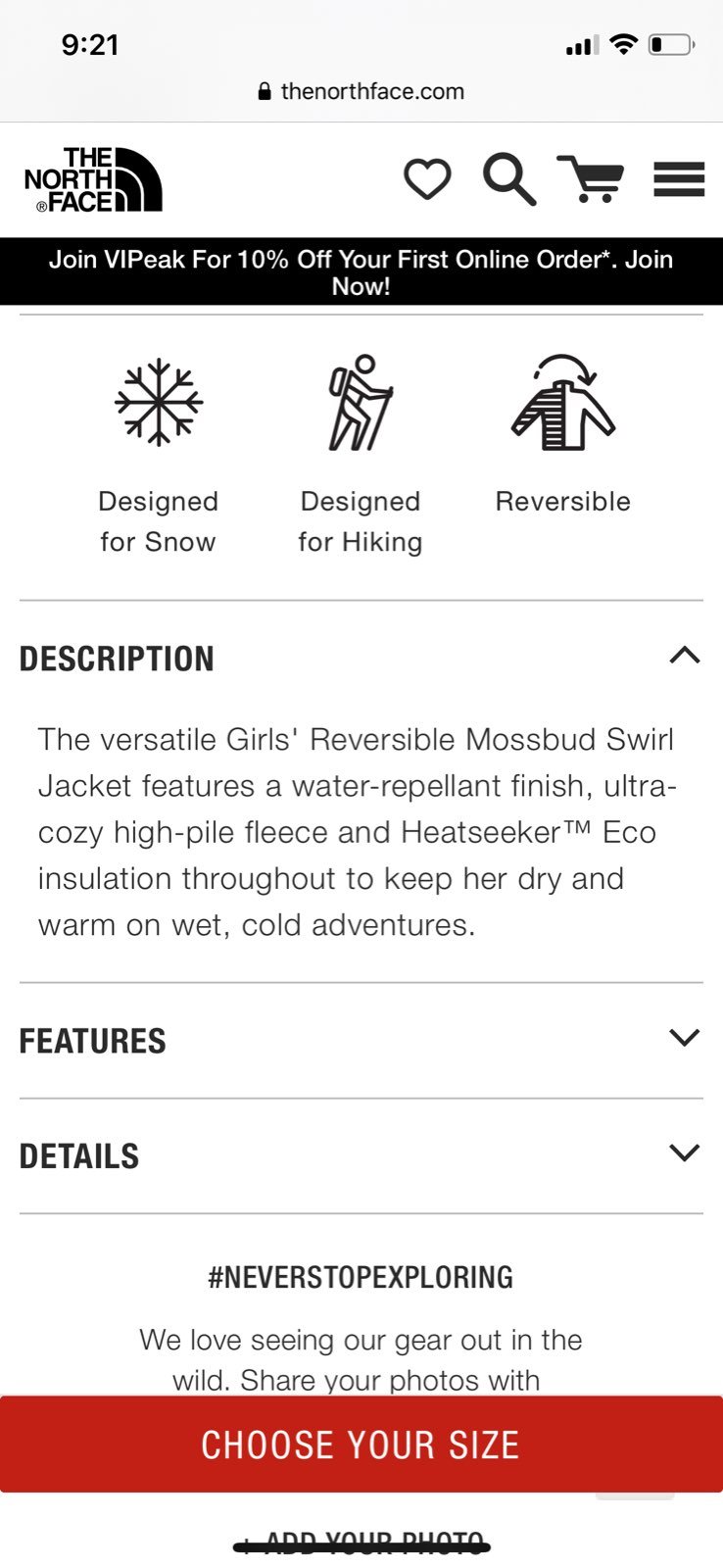Tap the thenorthface.com address bar
Viewport: 723px width, 1568px height.
[361, 91]
